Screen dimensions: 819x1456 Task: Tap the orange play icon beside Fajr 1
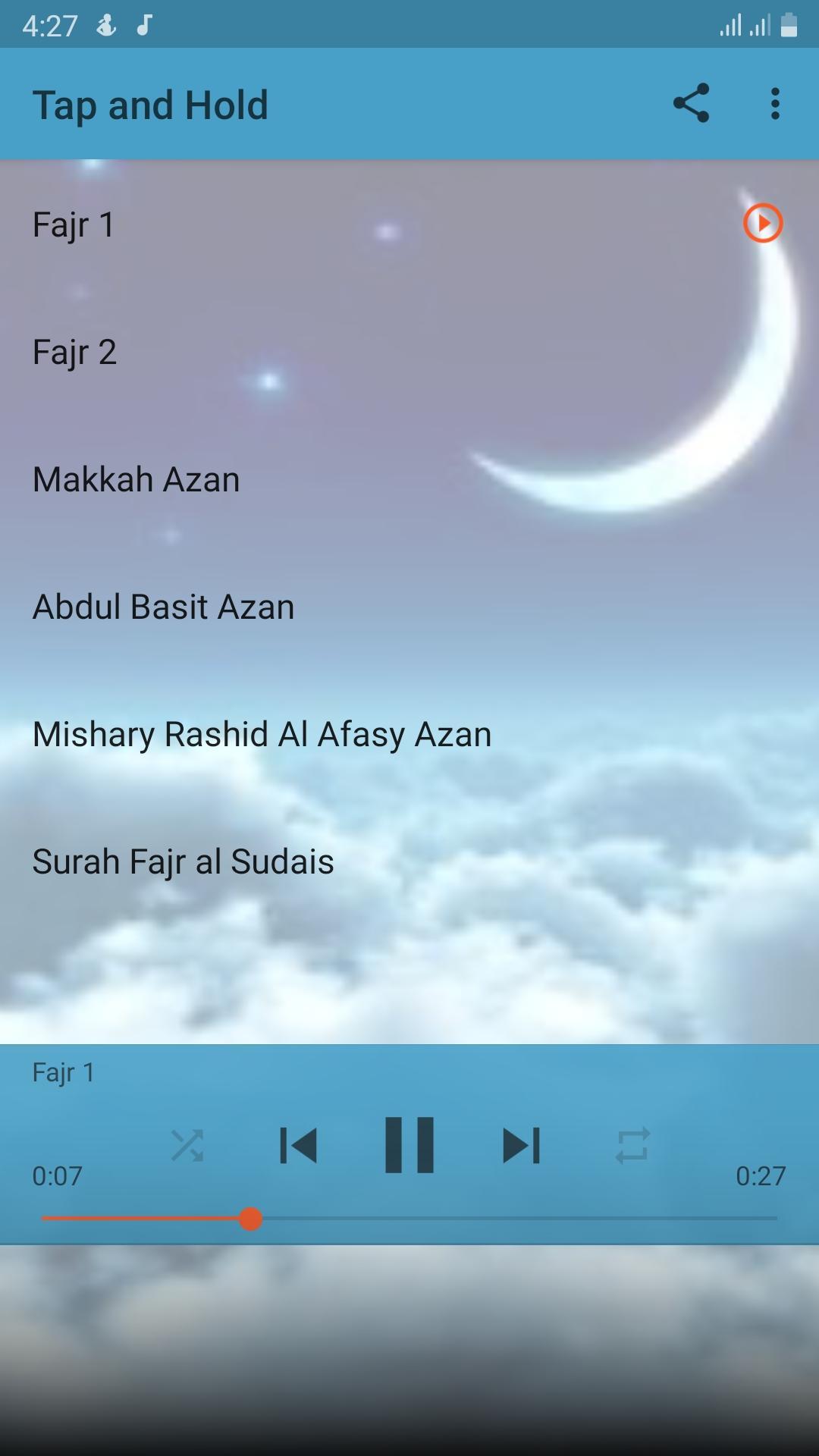click(763, 223)
